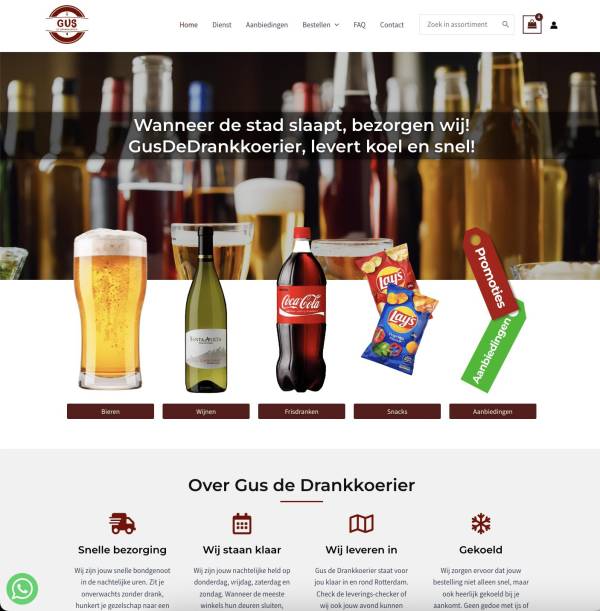Expand the Bestellen dropdown menu
The width and height of the screenshot is (600, 611).
(320, 25)
